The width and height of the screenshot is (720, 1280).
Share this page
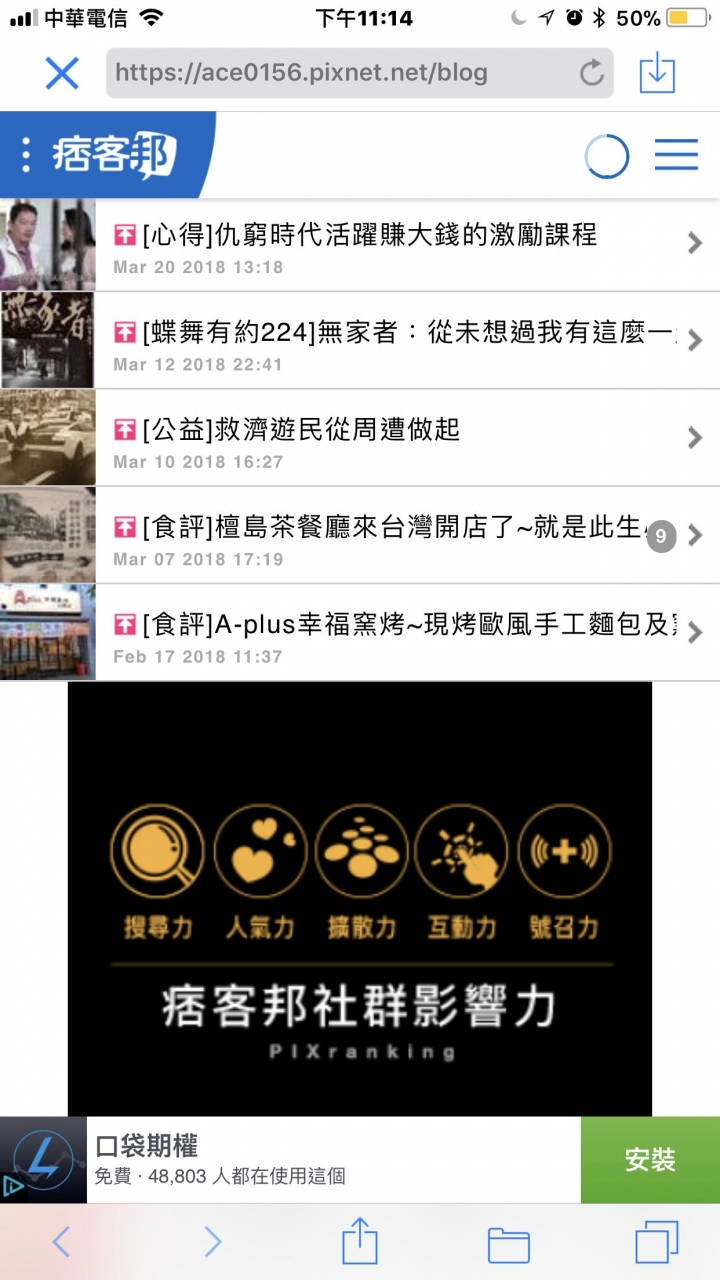click(360, 1242)
